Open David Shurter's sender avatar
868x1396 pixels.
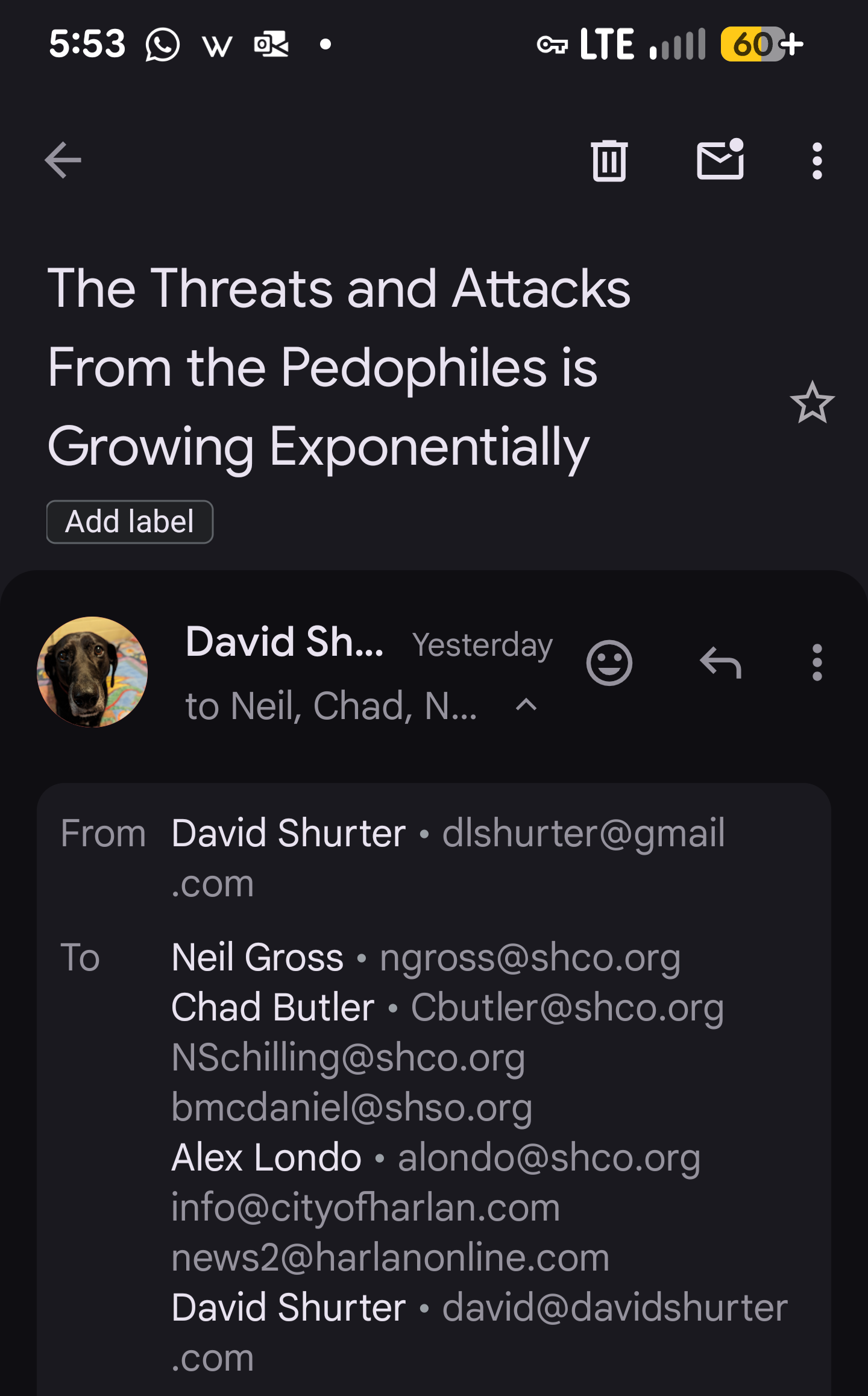[92, 671]
